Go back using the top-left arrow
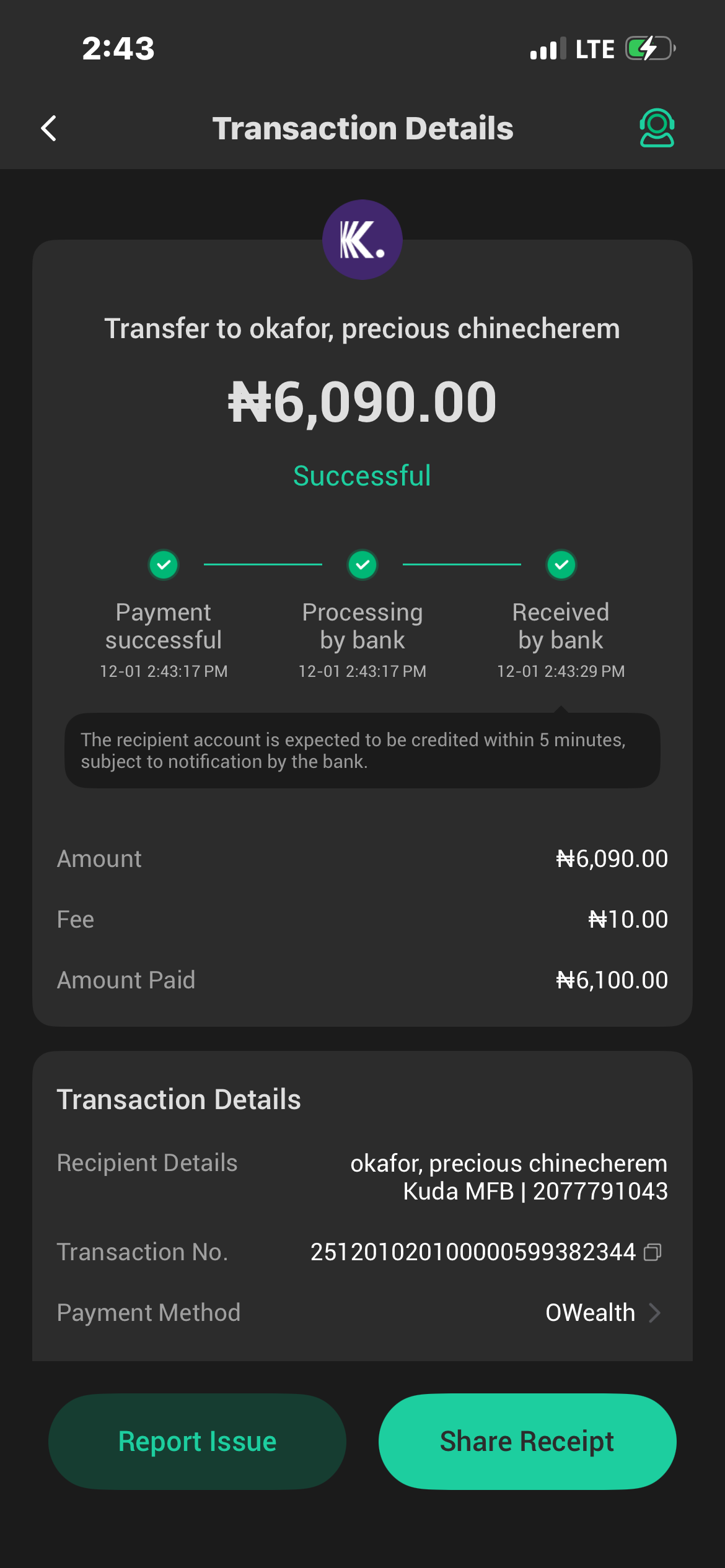 tap(49, 128)
